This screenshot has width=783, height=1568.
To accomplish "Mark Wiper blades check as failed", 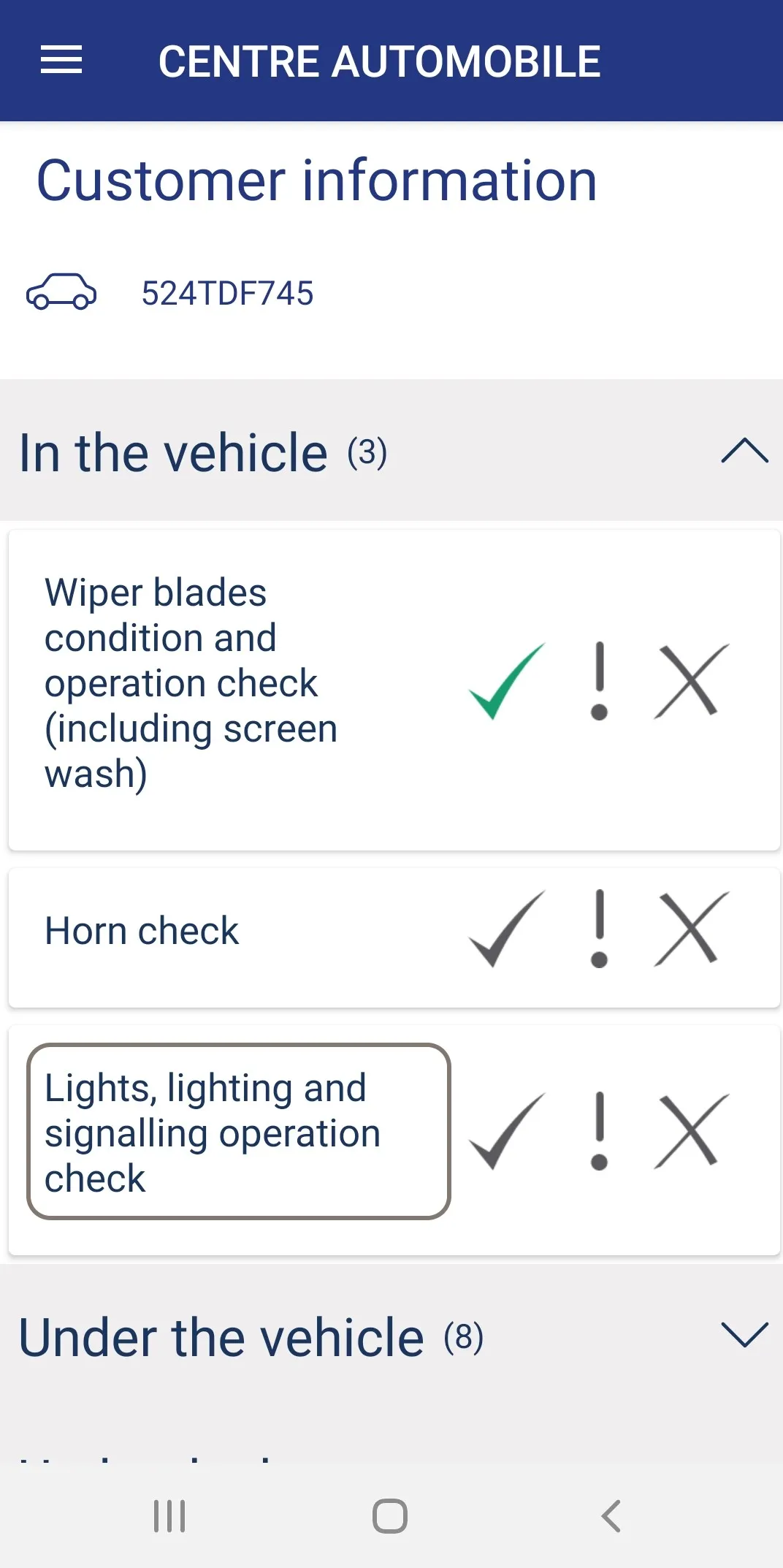I will click(x=692, y=681).
